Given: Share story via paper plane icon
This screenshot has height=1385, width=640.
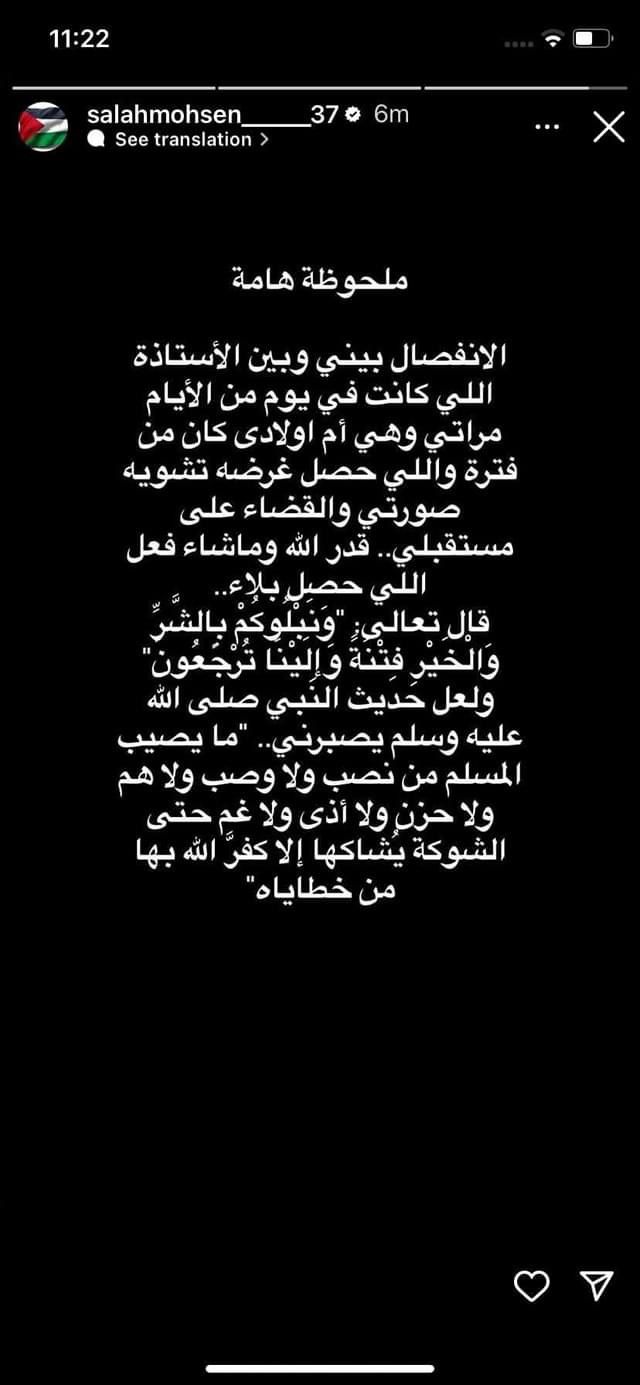Looking at the screenshot, I should click(x=596, y=1285).
